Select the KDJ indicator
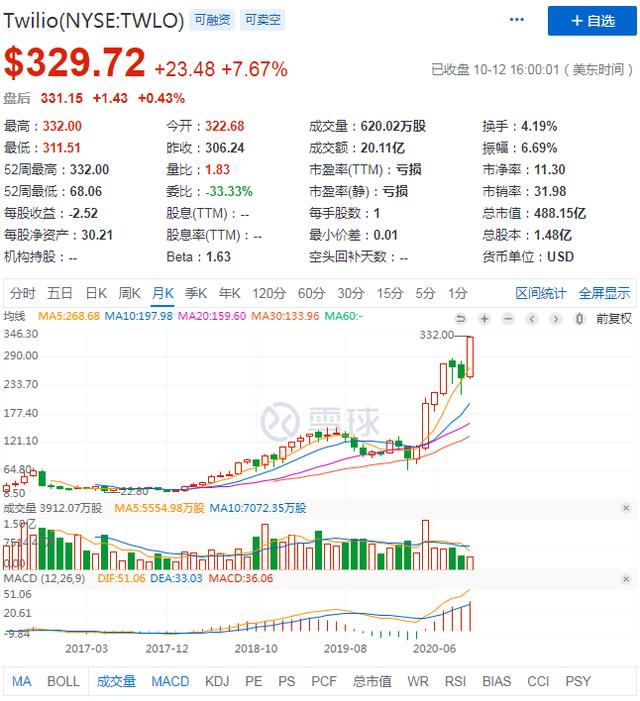The width and height of the screenshot is (640, 701). tap(216, 682)
